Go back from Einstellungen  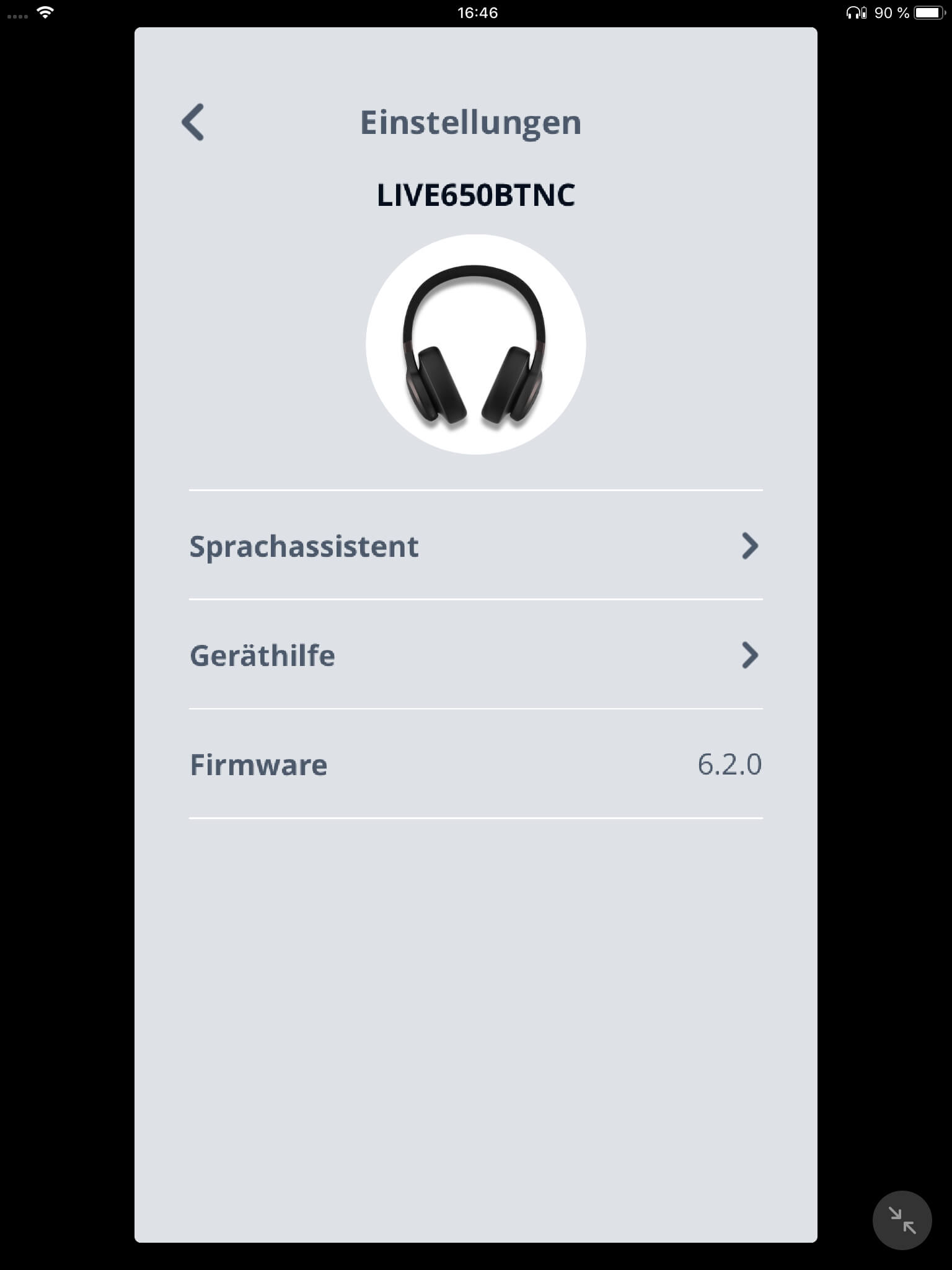(193, 122)
